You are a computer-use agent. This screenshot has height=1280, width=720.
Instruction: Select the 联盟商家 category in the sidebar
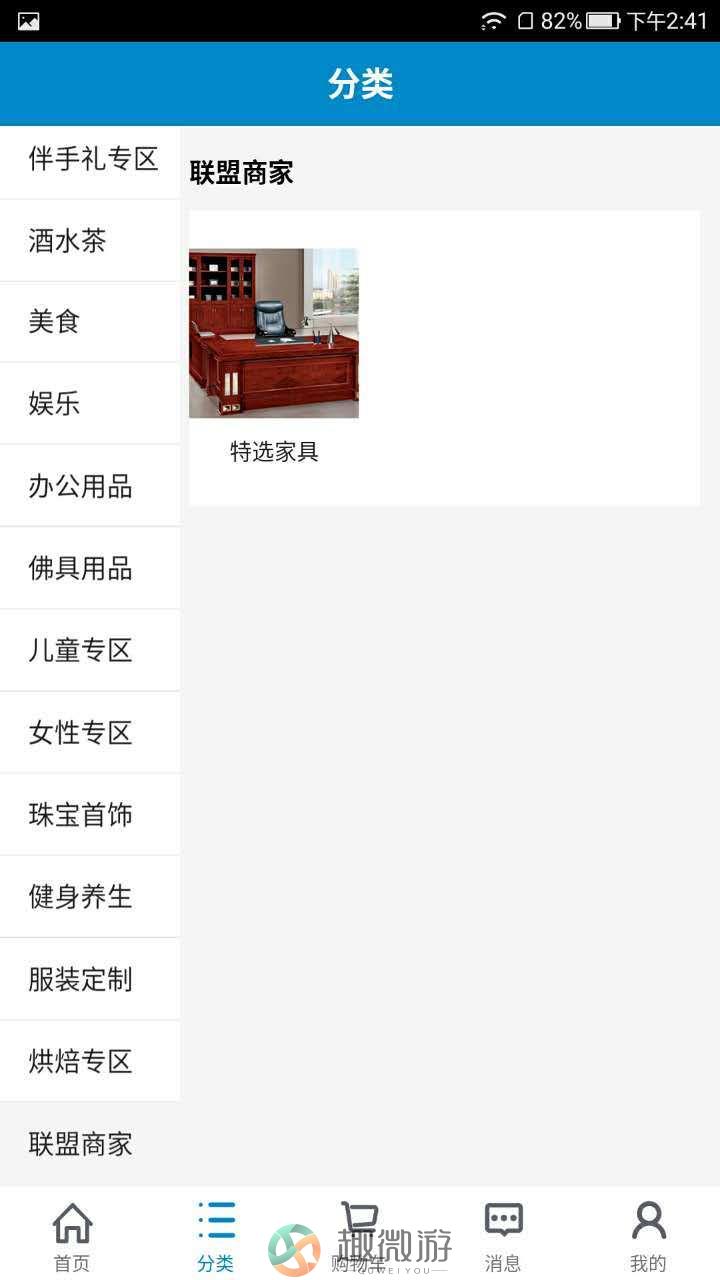point(90,1144)
